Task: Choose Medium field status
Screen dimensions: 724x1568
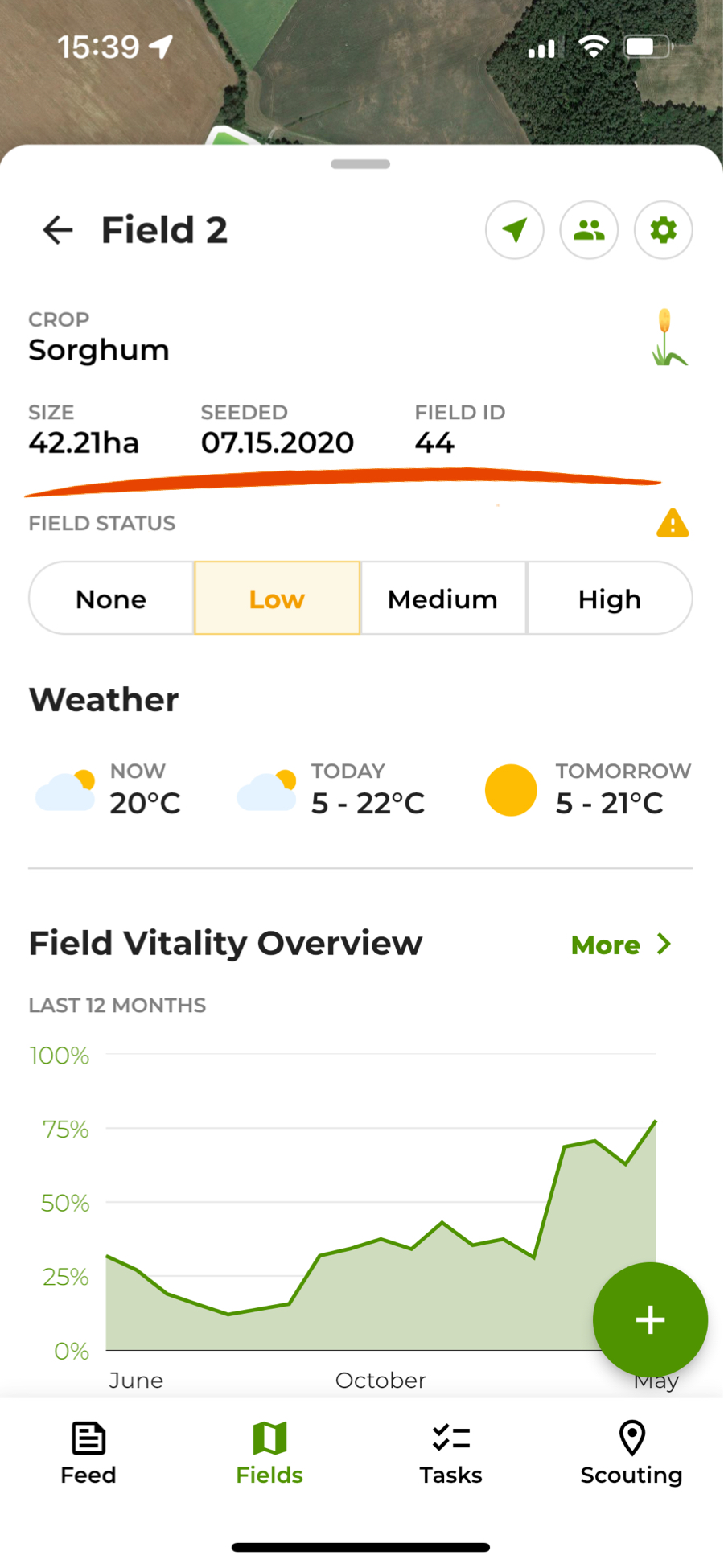Action: 442,599
